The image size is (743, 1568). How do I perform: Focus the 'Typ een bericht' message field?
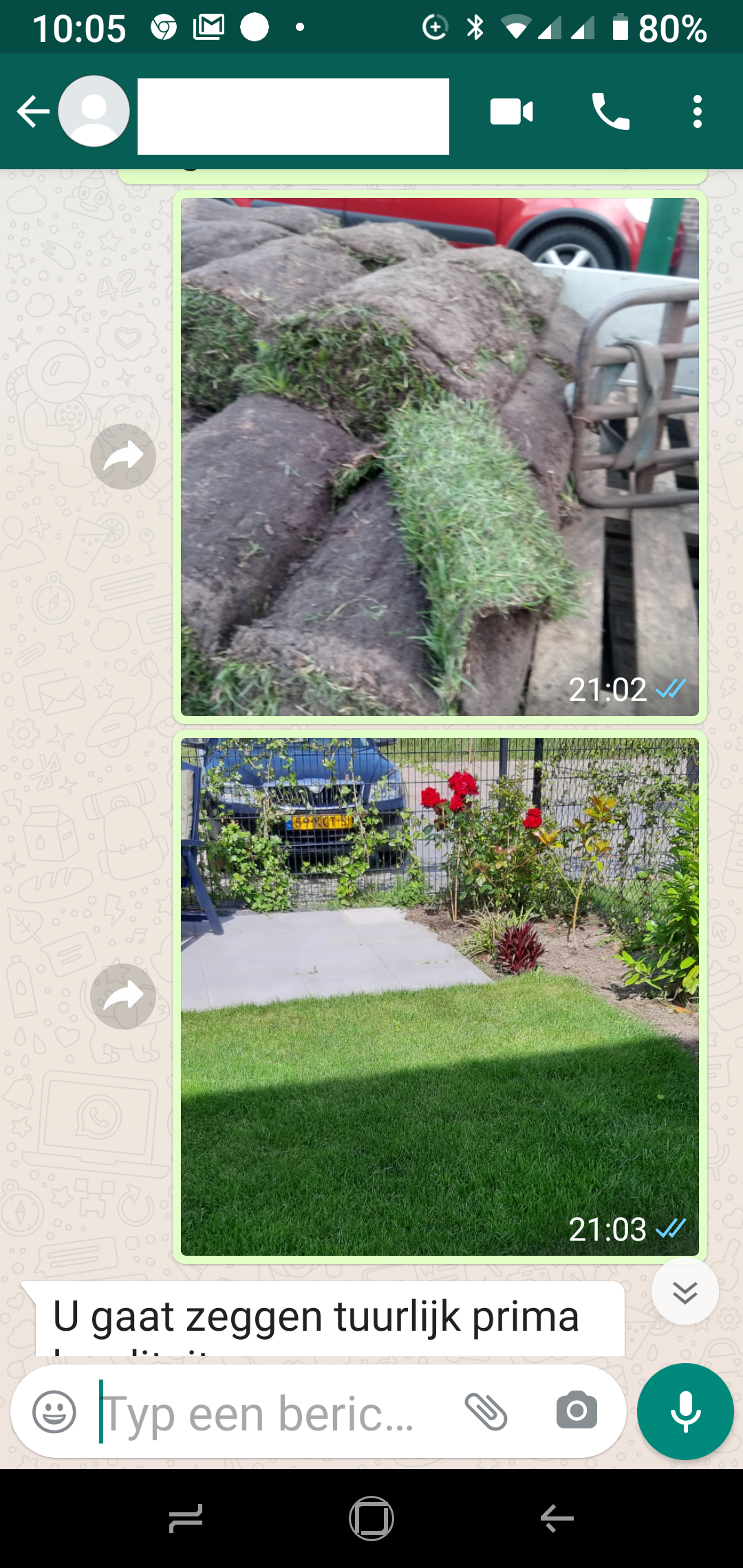268,1412
